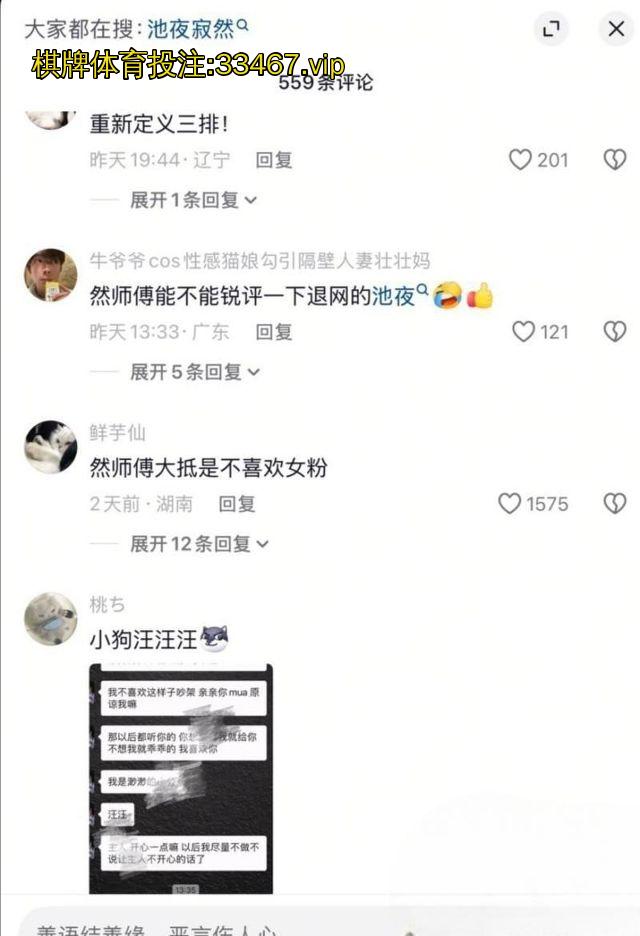Screen dimensions: 640x936
Task: Reply to 鲜芋仙's comment
Action: (238, 504)
